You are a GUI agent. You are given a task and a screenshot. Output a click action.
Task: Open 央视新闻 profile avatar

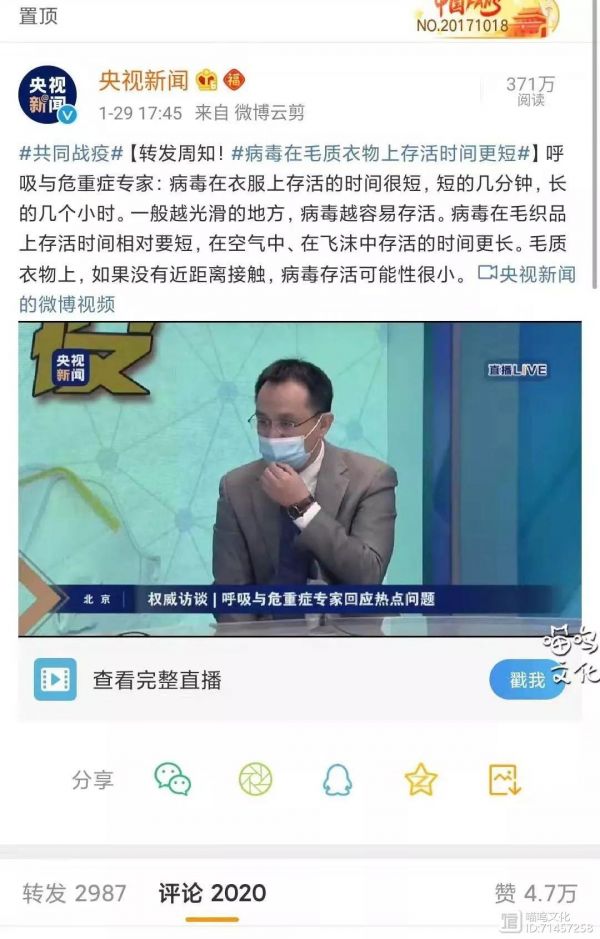(48, 97)
